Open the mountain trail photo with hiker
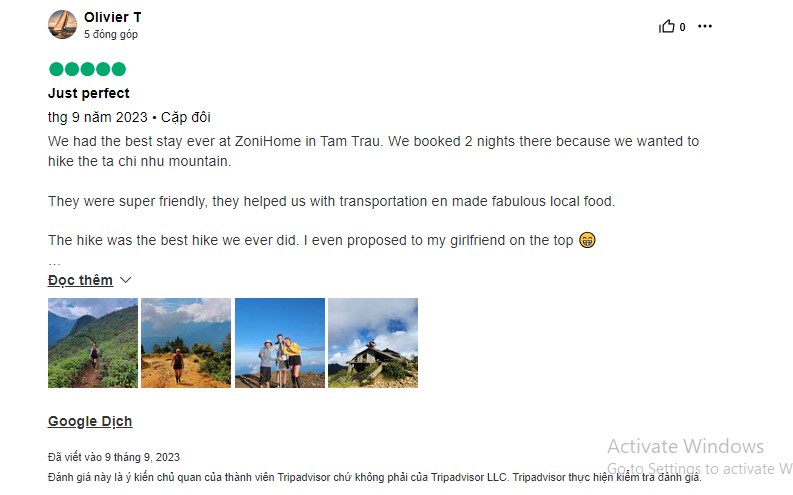 pos(93,343)
